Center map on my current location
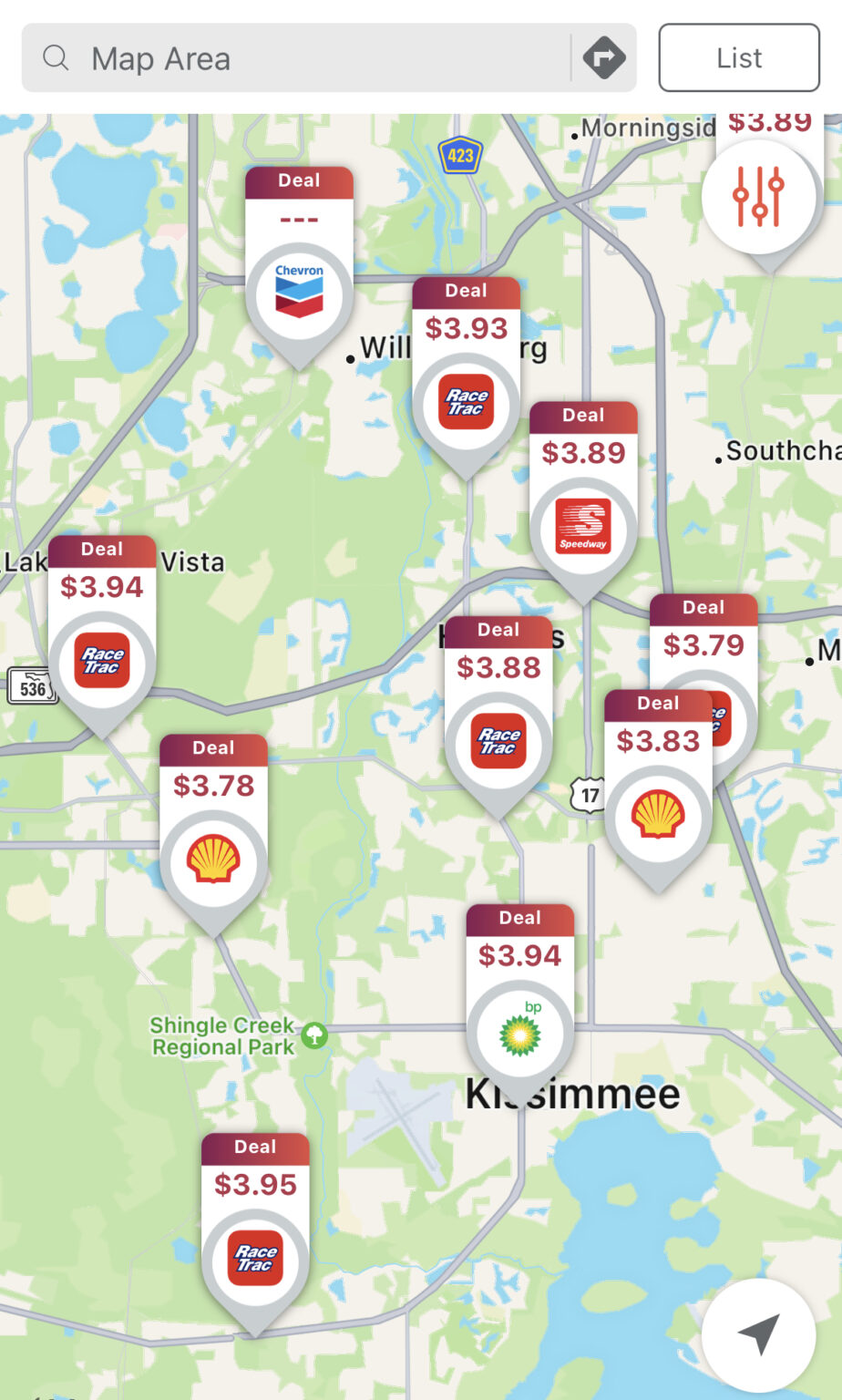 [x=758, y=1334]
